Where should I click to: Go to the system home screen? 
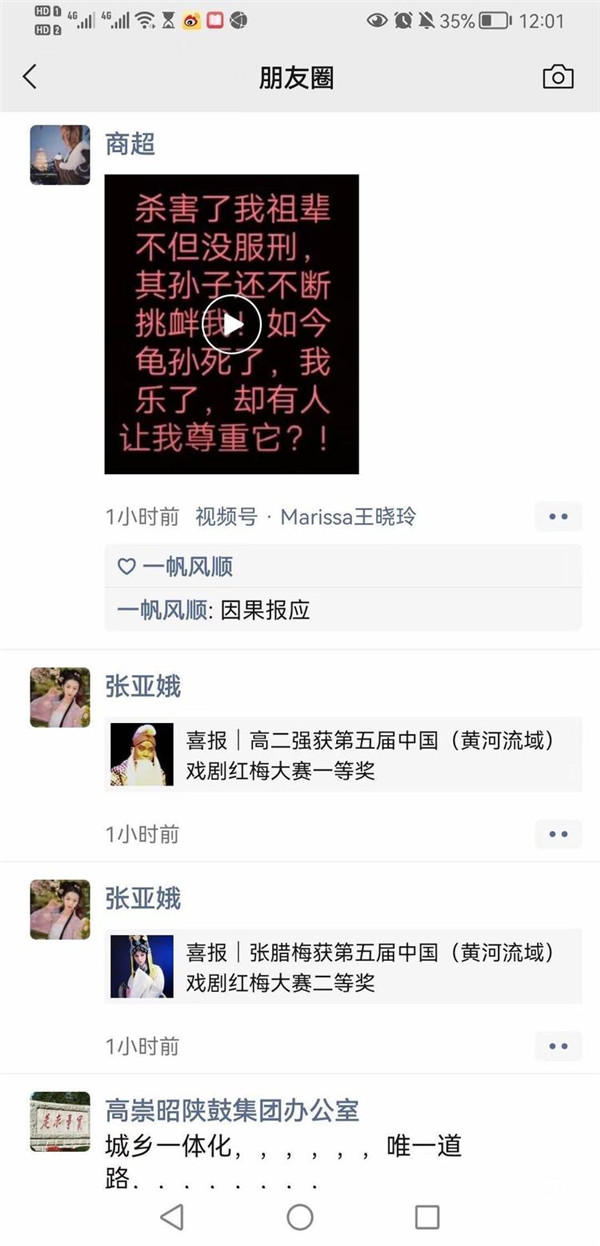[x=300, y=1216]
